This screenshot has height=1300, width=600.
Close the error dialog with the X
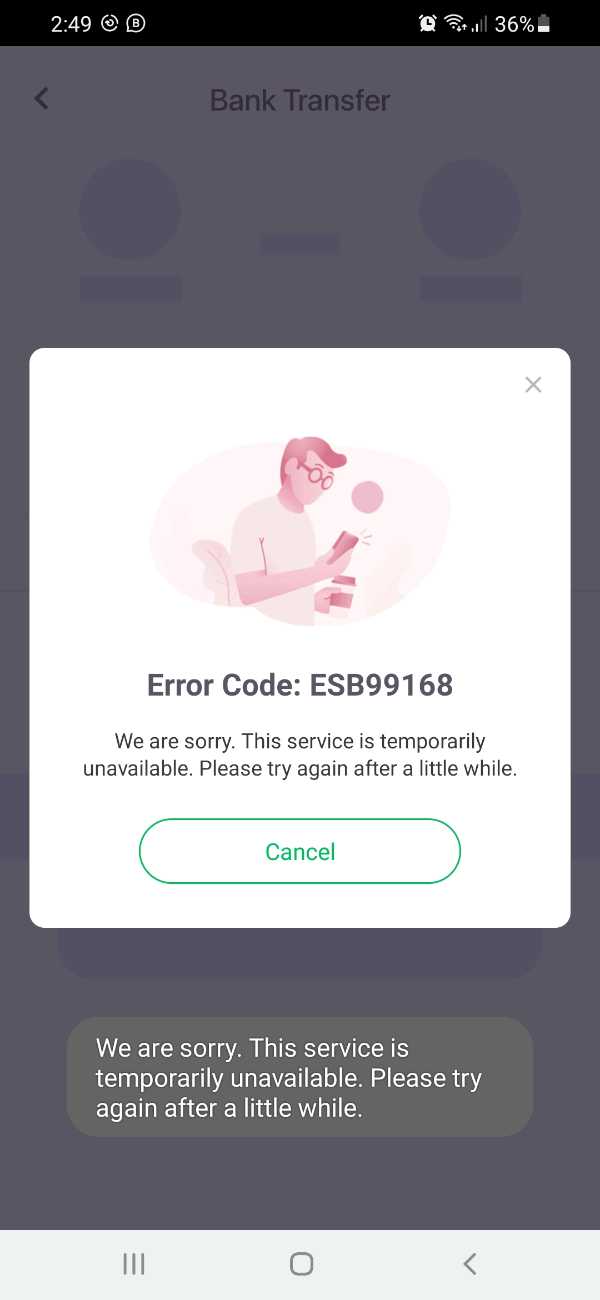click(x=533, y=385)
